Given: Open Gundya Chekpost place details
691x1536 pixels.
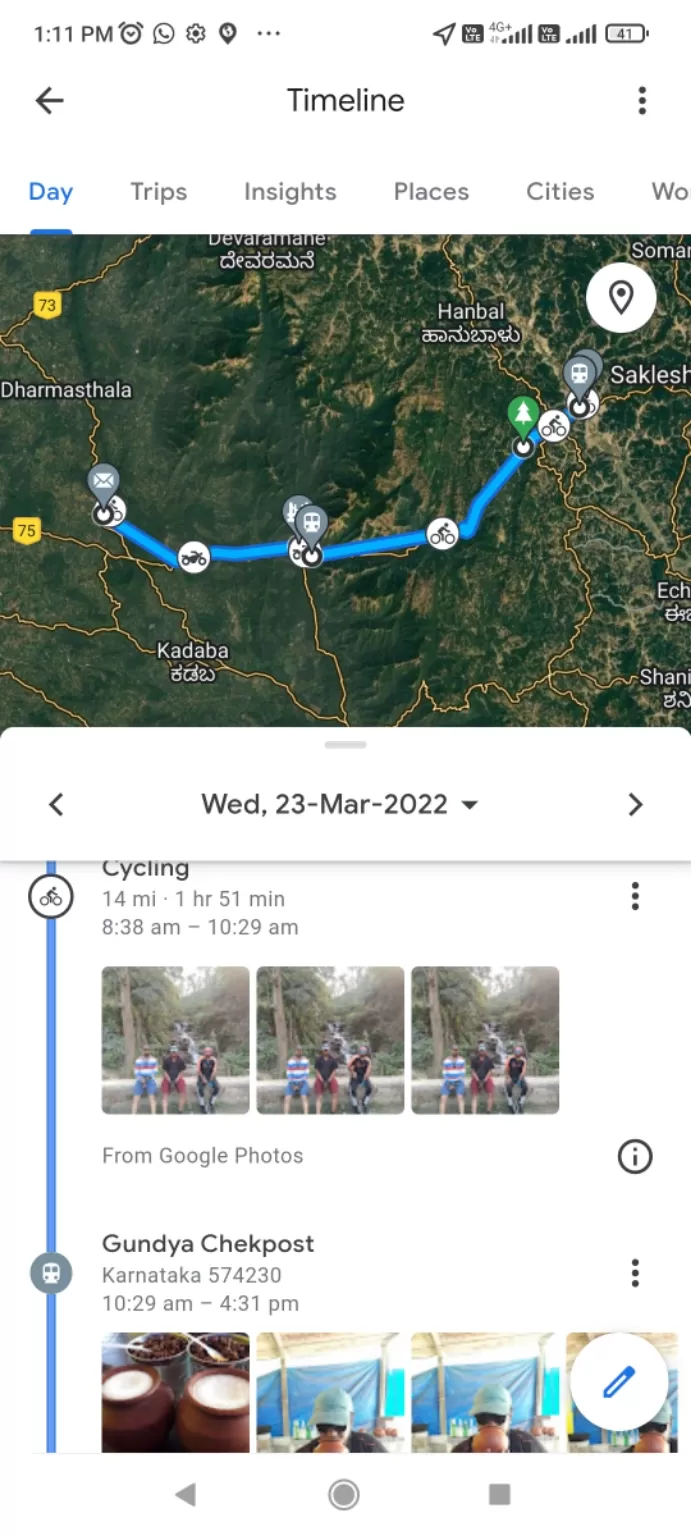Looking at the screenshot, I should [x=208, y=1244].
